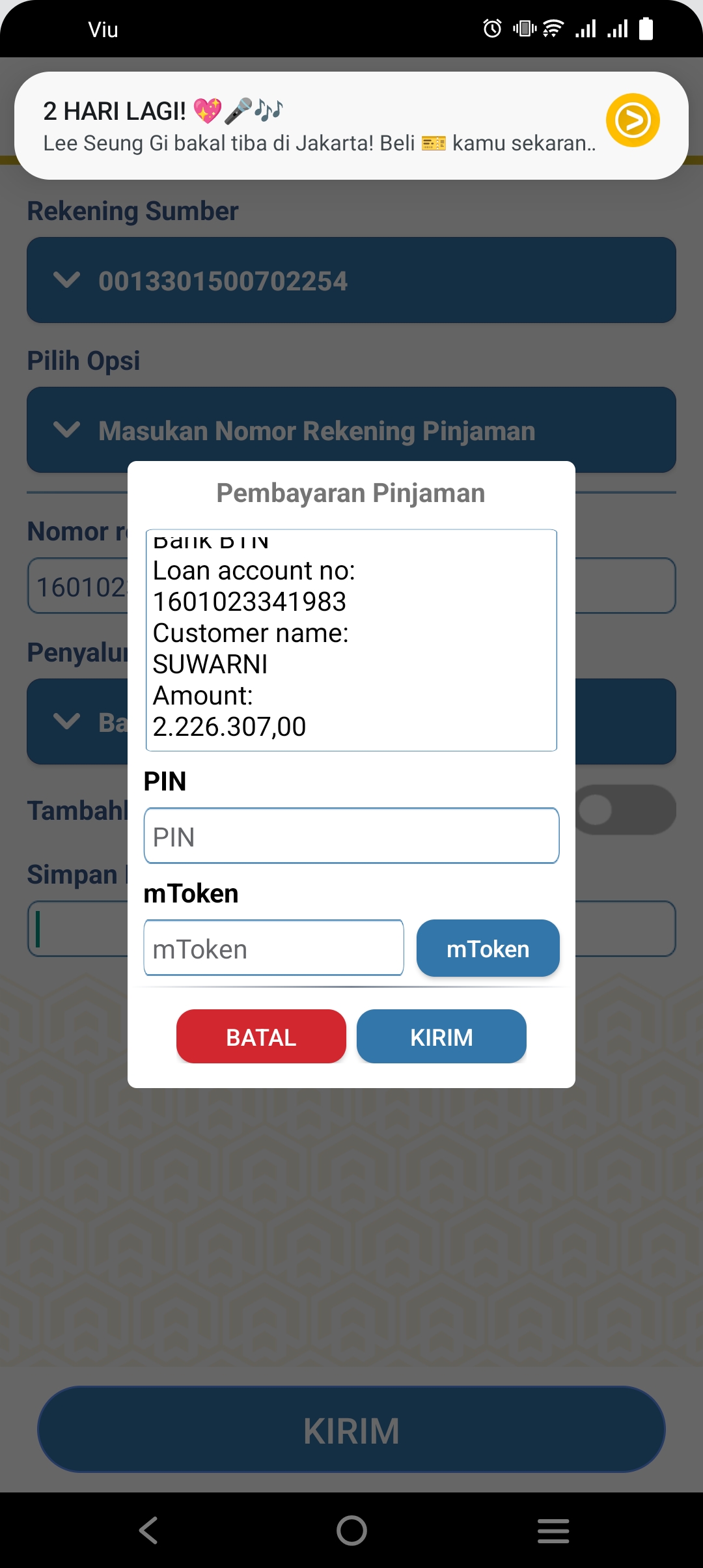Go to the system home screen
This screenshot has width=703, height=1568.
click(351, 1530)
